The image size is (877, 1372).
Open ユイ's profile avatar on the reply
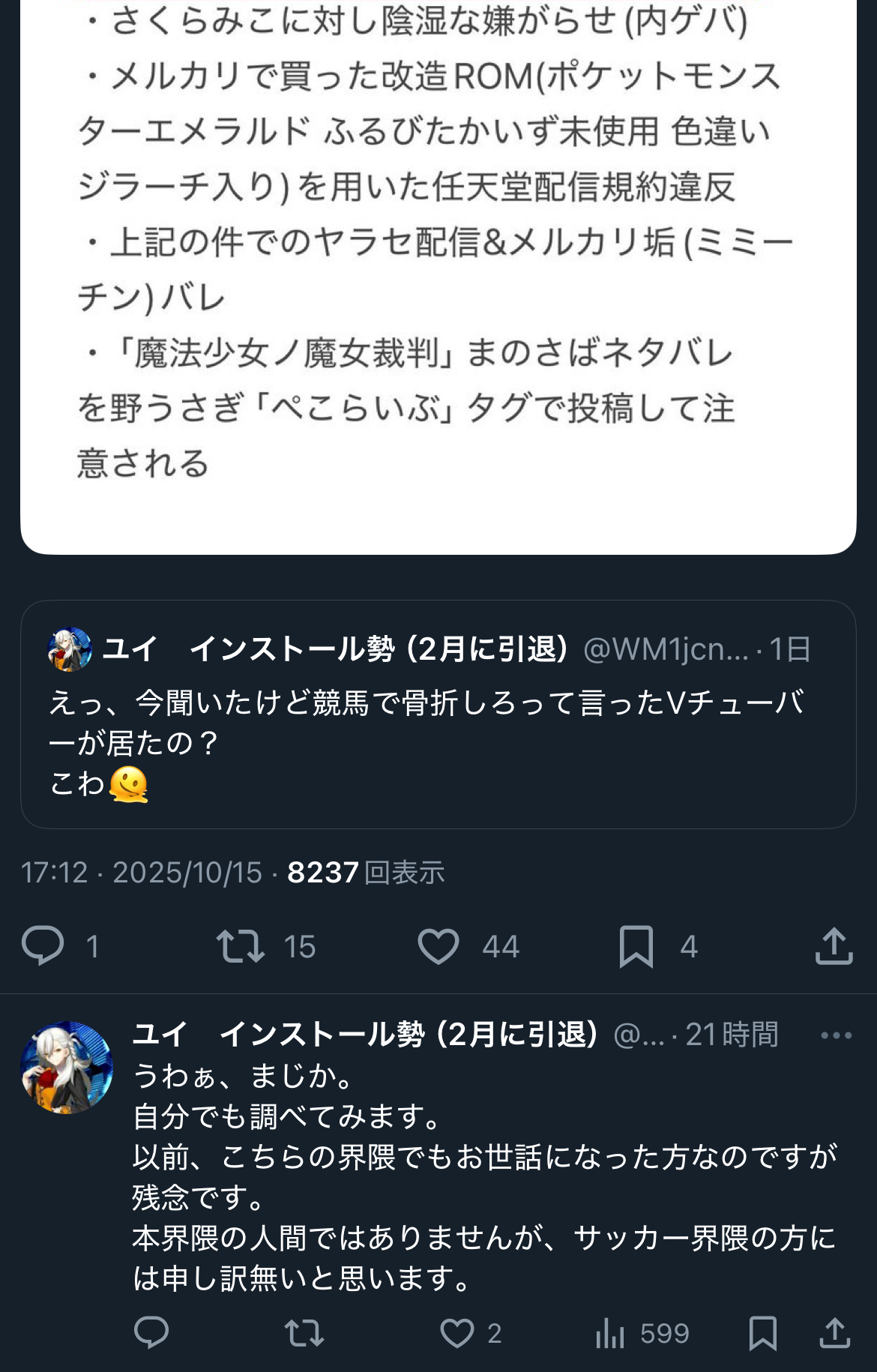pyautogui.click(x=67, y=1067)
